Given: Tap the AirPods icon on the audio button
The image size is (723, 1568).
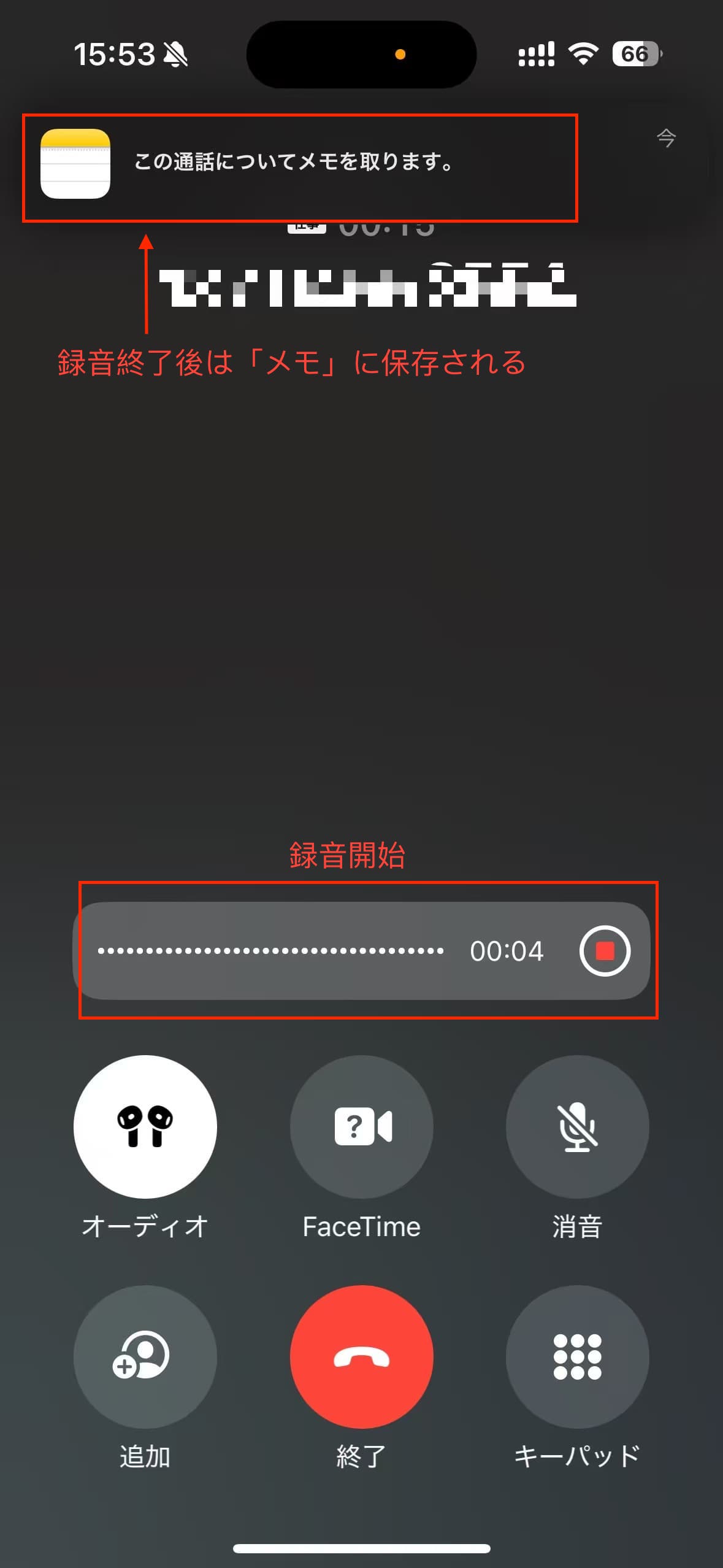Looking at the screenshot, I should (x=145, y=1126).
